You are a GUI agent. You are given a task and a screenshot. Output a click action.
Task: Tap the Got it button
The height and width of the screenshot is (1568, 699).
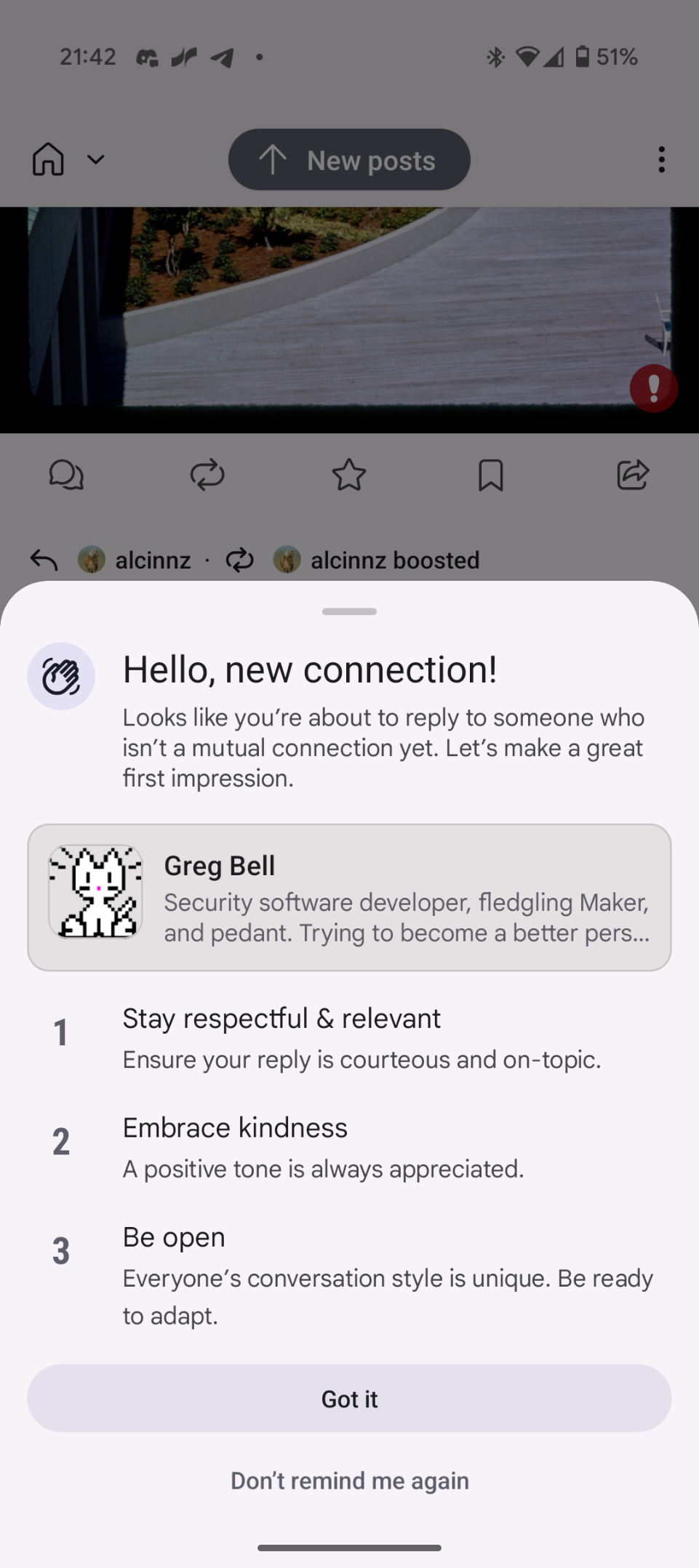(x=349, y=1398)
